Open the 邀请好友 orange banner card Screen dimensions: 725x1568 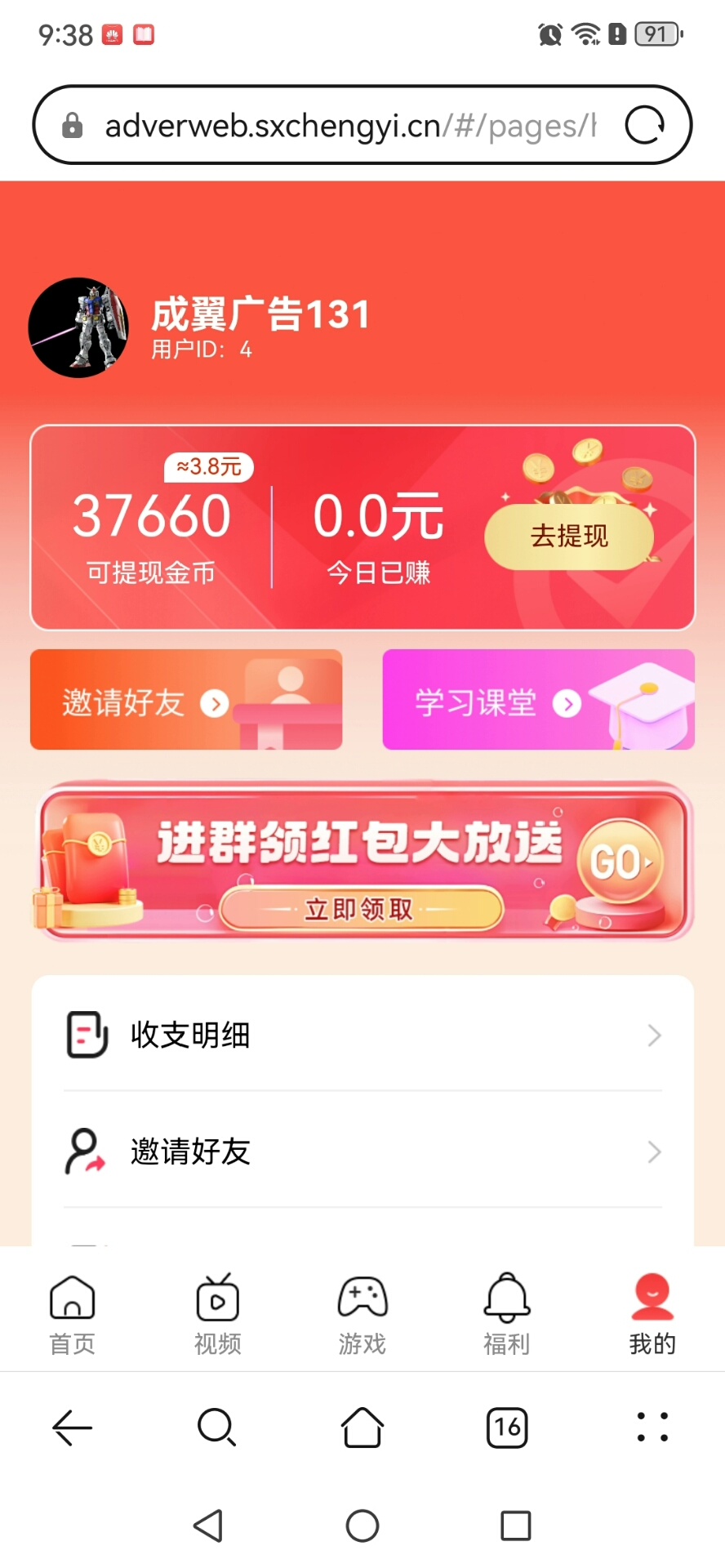click(186, 700)
